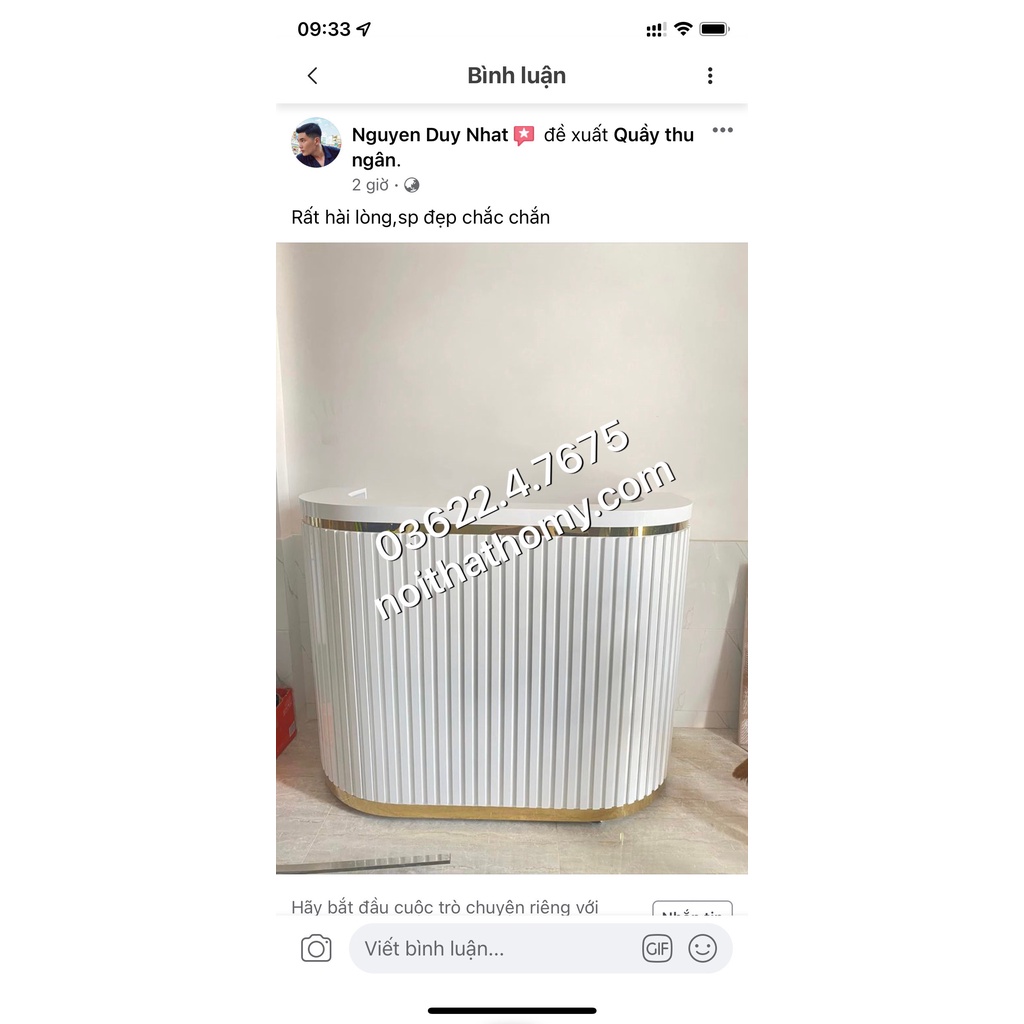View the posted counter photo full screen

(x=512, y=558)
